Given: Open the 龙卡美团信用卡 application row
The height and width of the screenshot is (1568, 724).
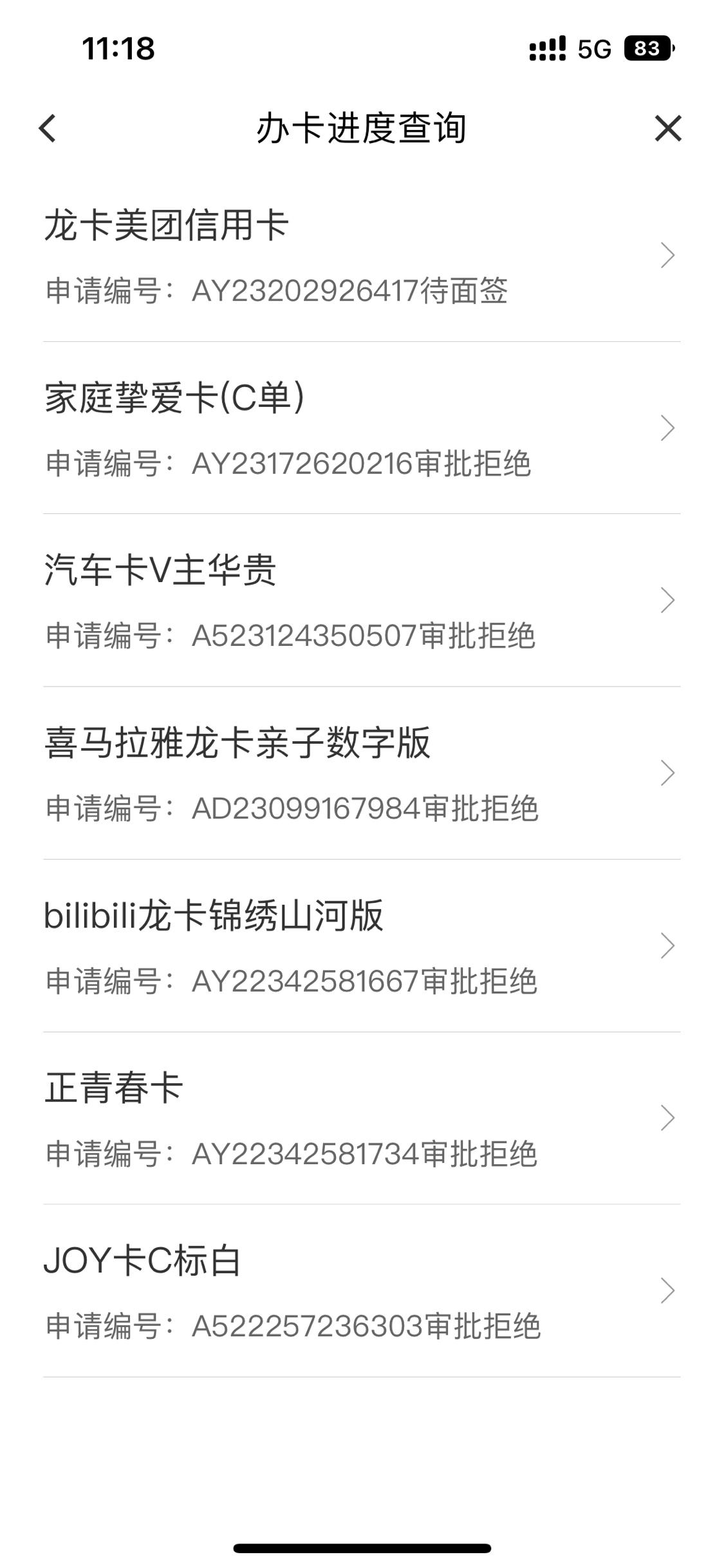Looking at the screenshot, I should tap(362, 256).
